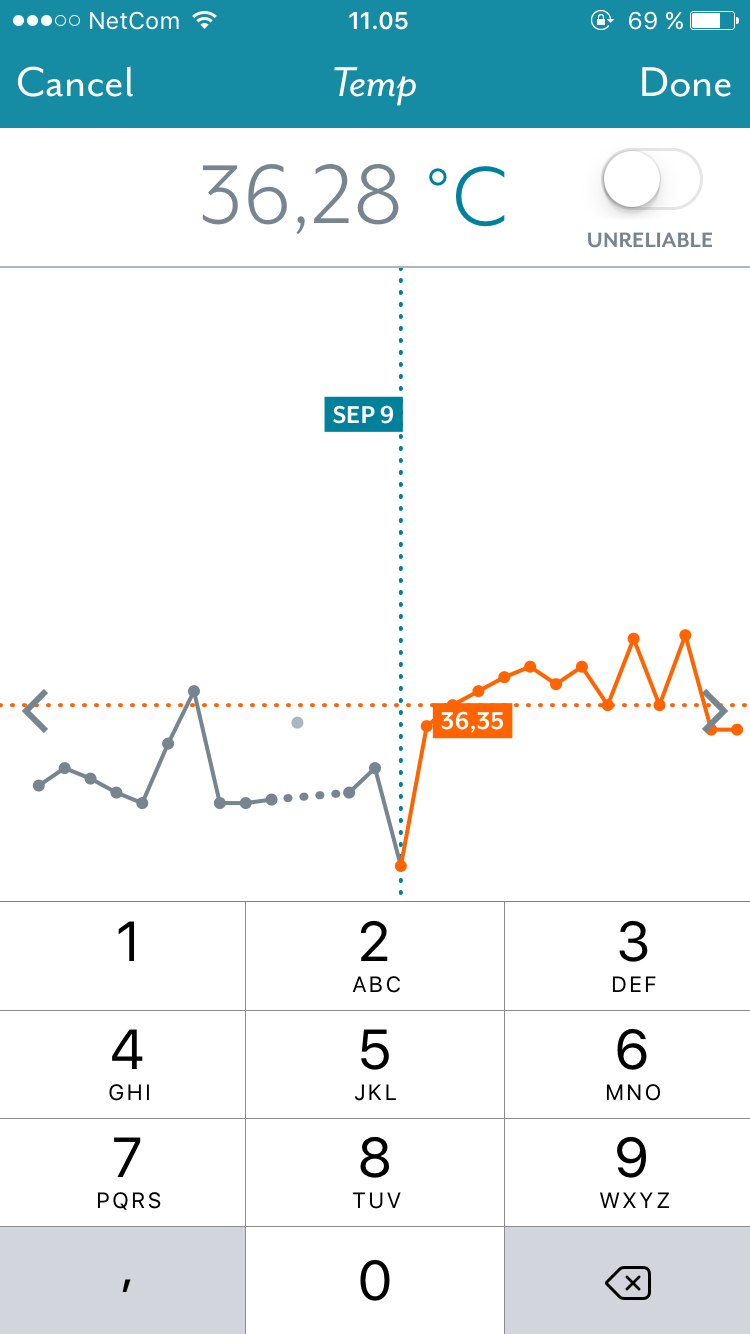Enter digit 8 on the keypad
The image size is (750, 1334).
375,1172
